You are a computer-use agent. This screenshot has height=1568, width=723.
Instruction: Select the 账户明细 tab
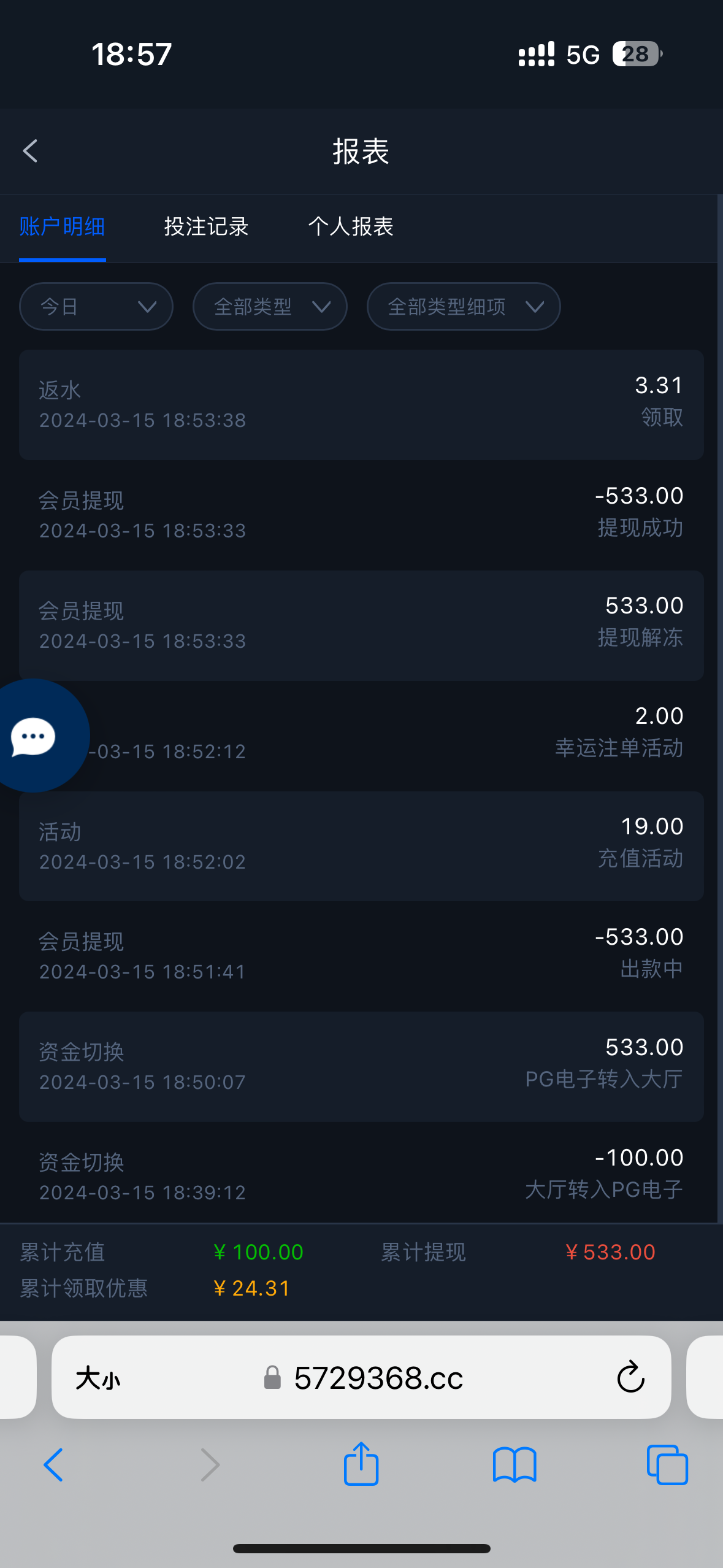tap(62, 226)
